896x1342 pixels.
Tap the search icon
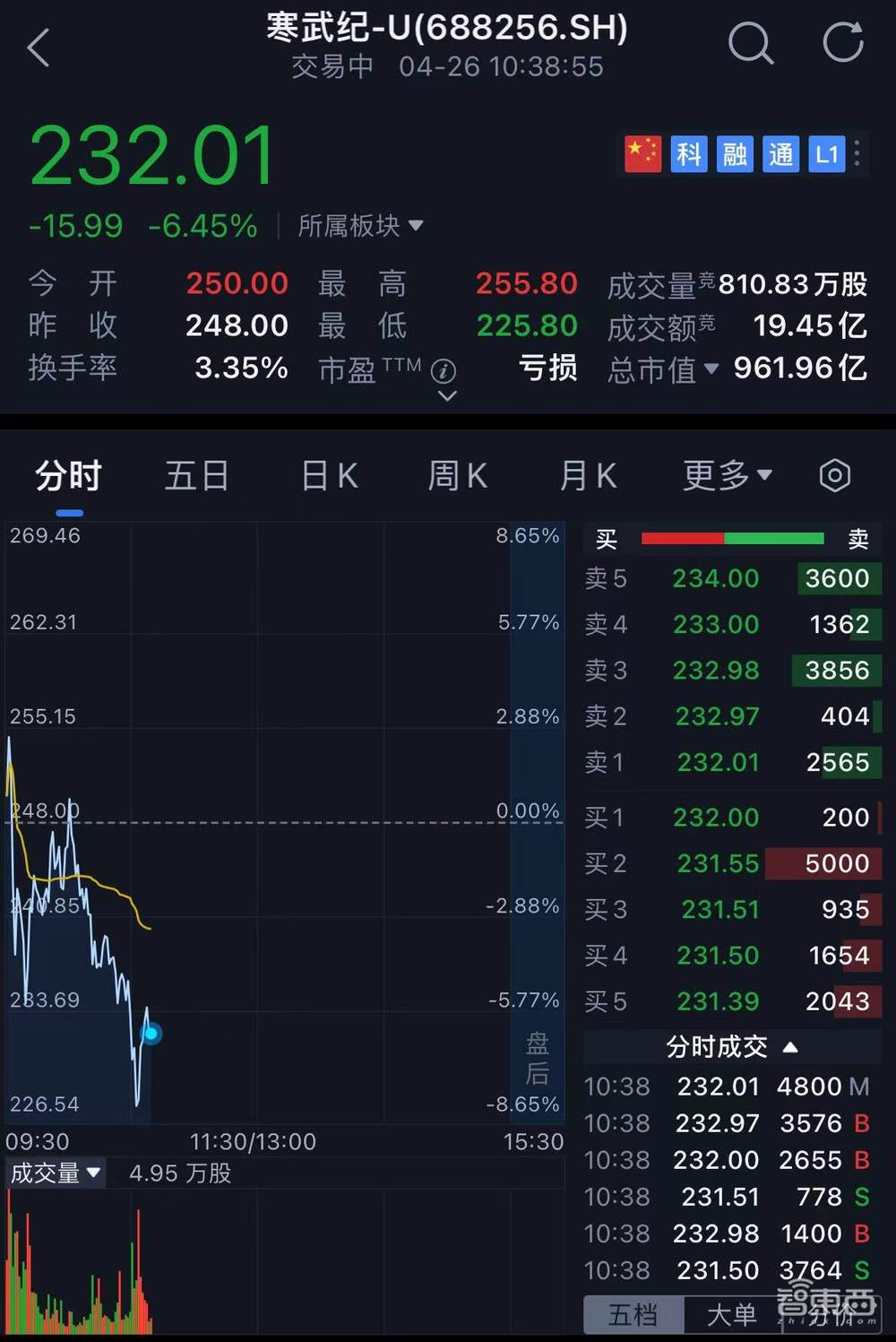(752, 43)
